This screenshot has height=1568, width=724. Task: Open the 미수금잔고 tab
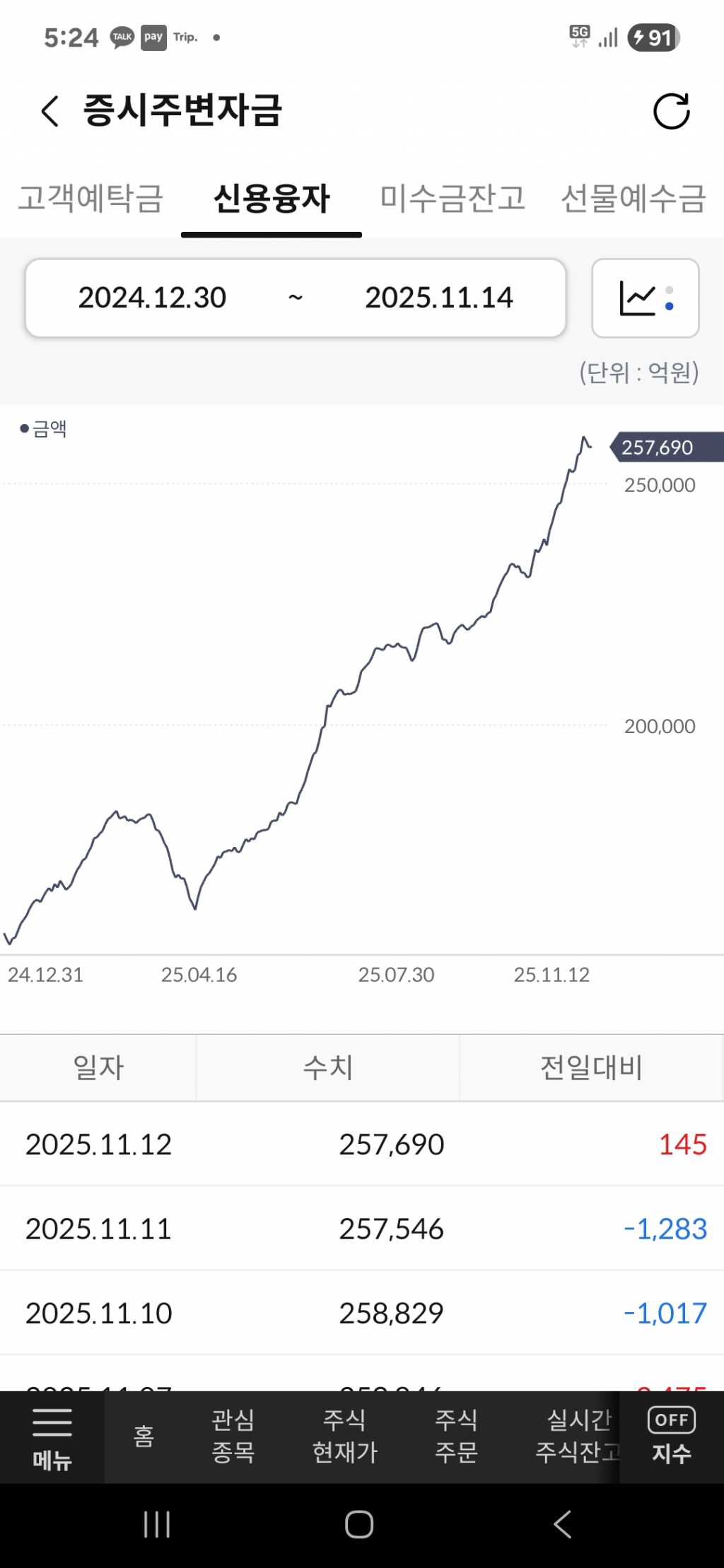(x=452, y=198)
